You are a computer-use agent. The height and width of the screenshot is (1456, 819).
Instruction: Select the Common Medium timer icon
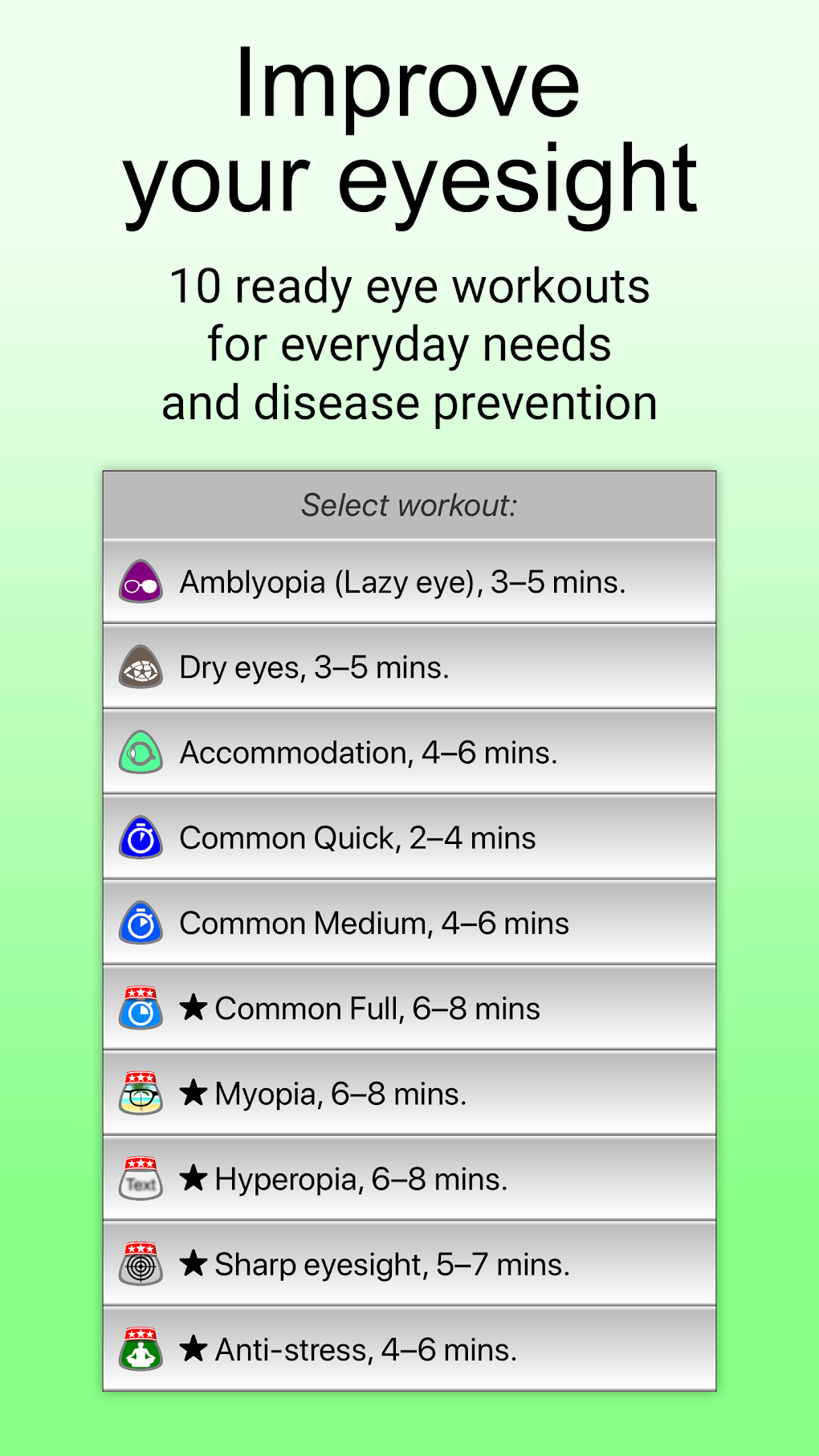coord(141,923)
